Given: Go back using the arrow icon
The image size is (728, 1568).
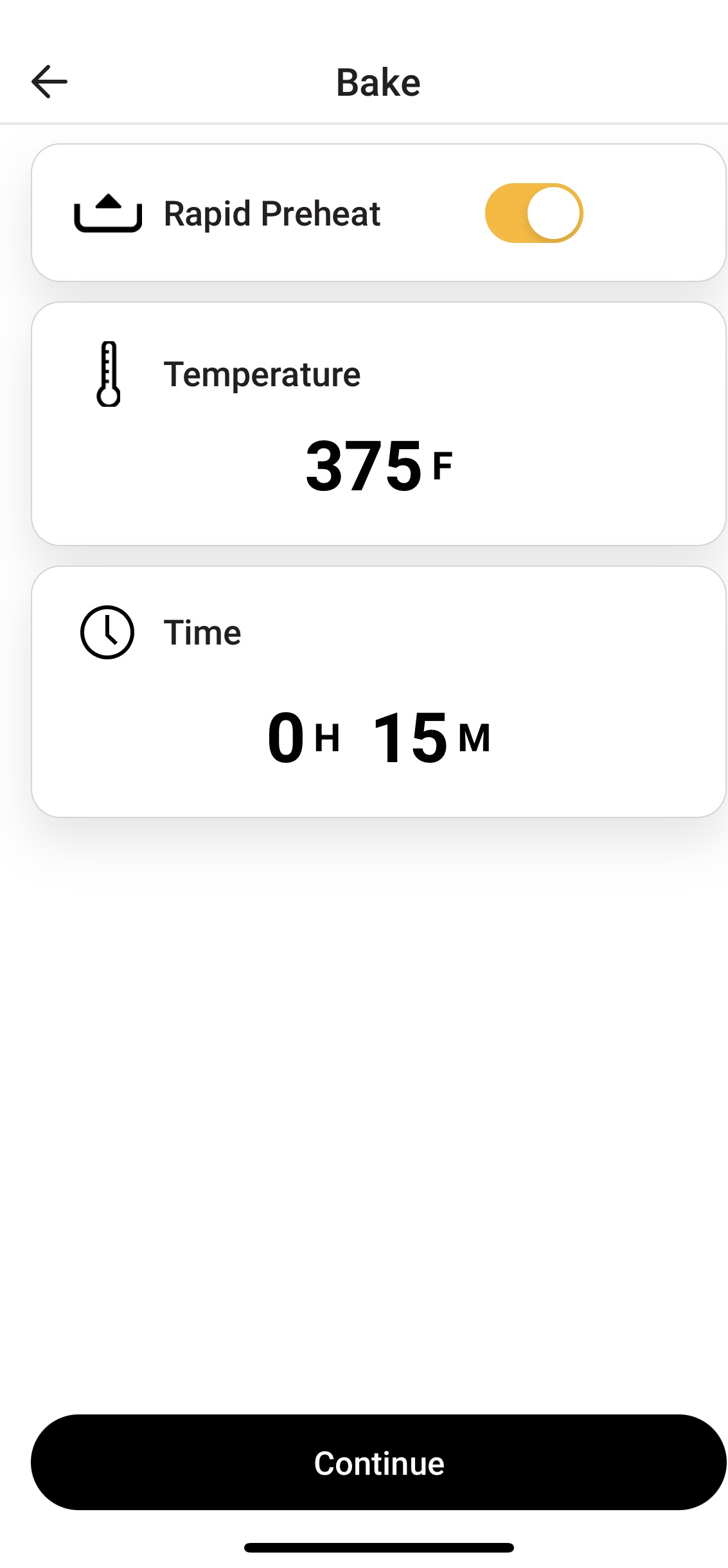Looking at the screenshot, I should pyautogui.click(x=49, y=82).
